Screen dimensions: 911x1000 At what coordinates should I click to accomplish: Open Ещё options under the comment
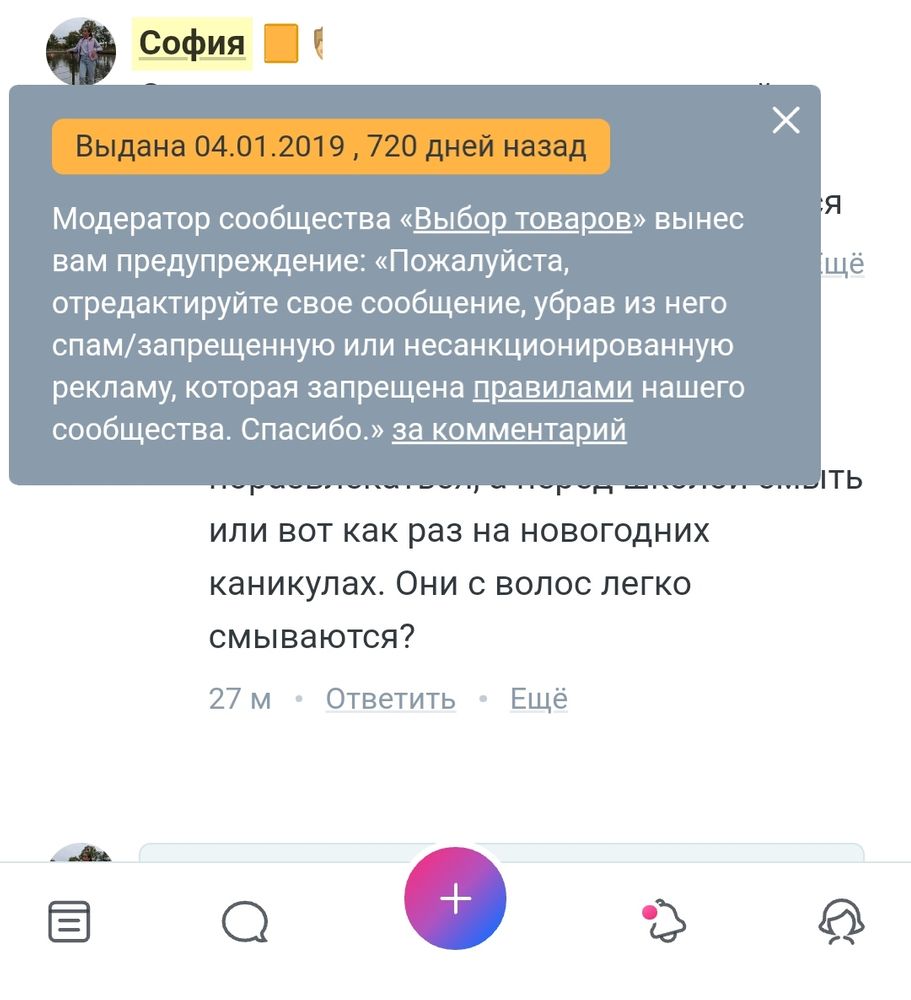[x=538, y=698]
